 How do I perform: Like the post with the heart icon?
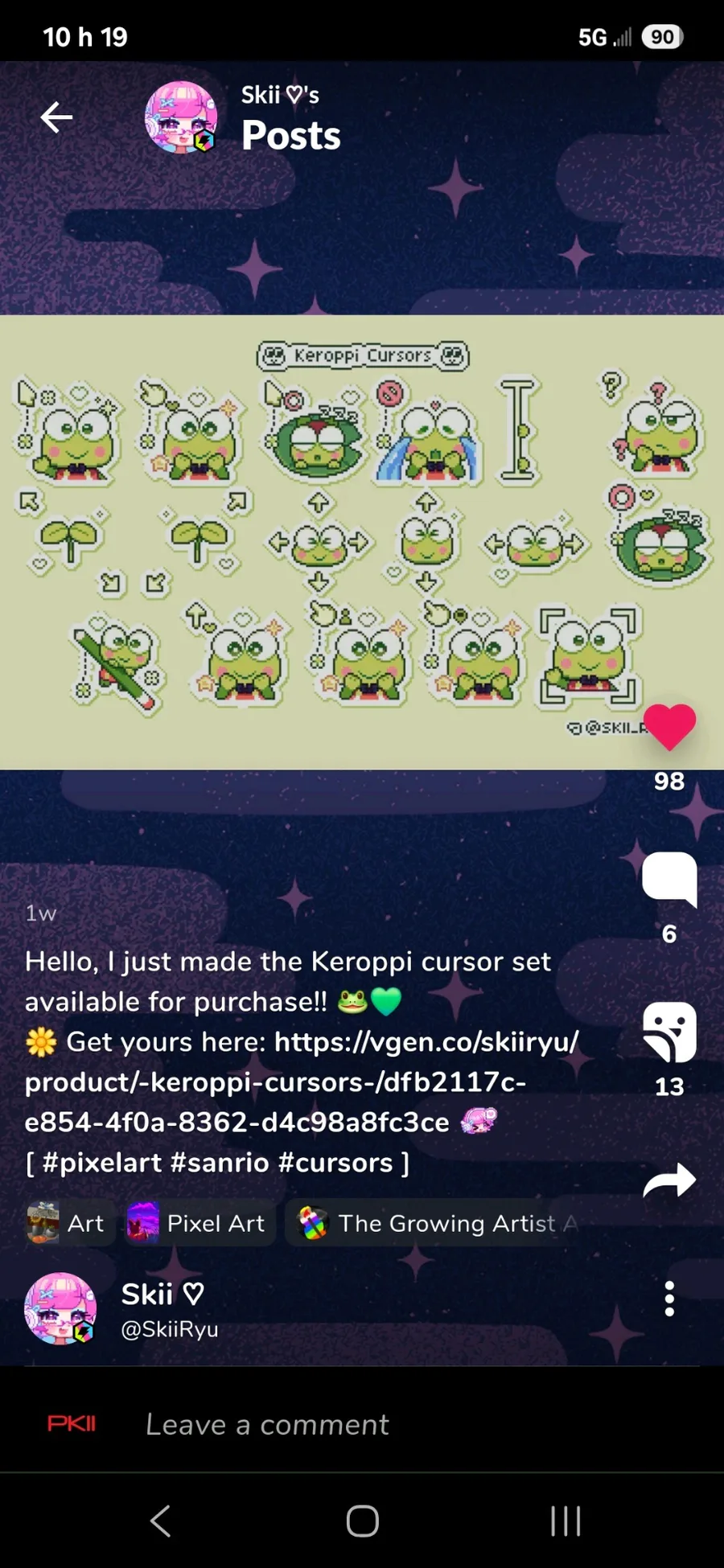point(669,726)
